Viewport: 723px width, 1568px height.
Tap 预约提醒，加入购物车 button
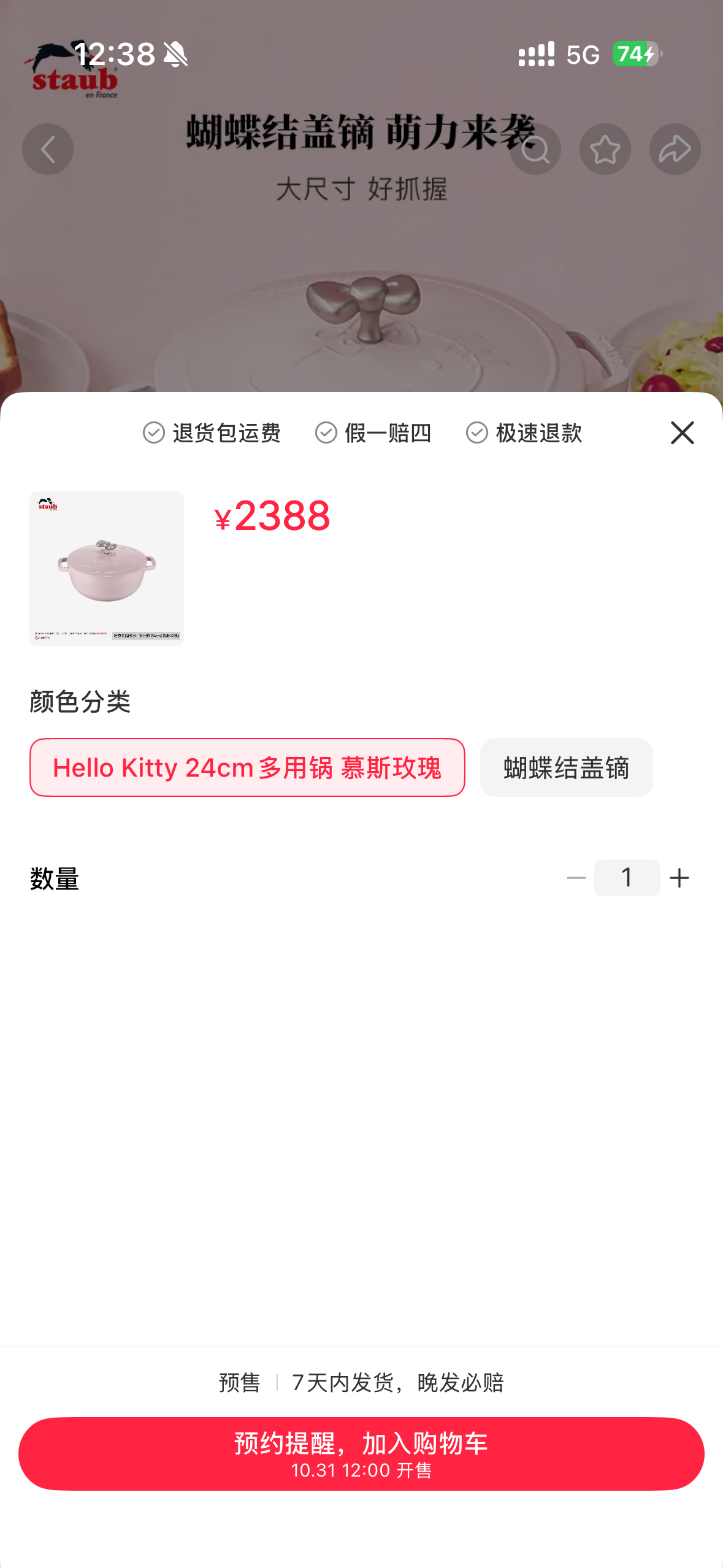[x=361, y=1453]
